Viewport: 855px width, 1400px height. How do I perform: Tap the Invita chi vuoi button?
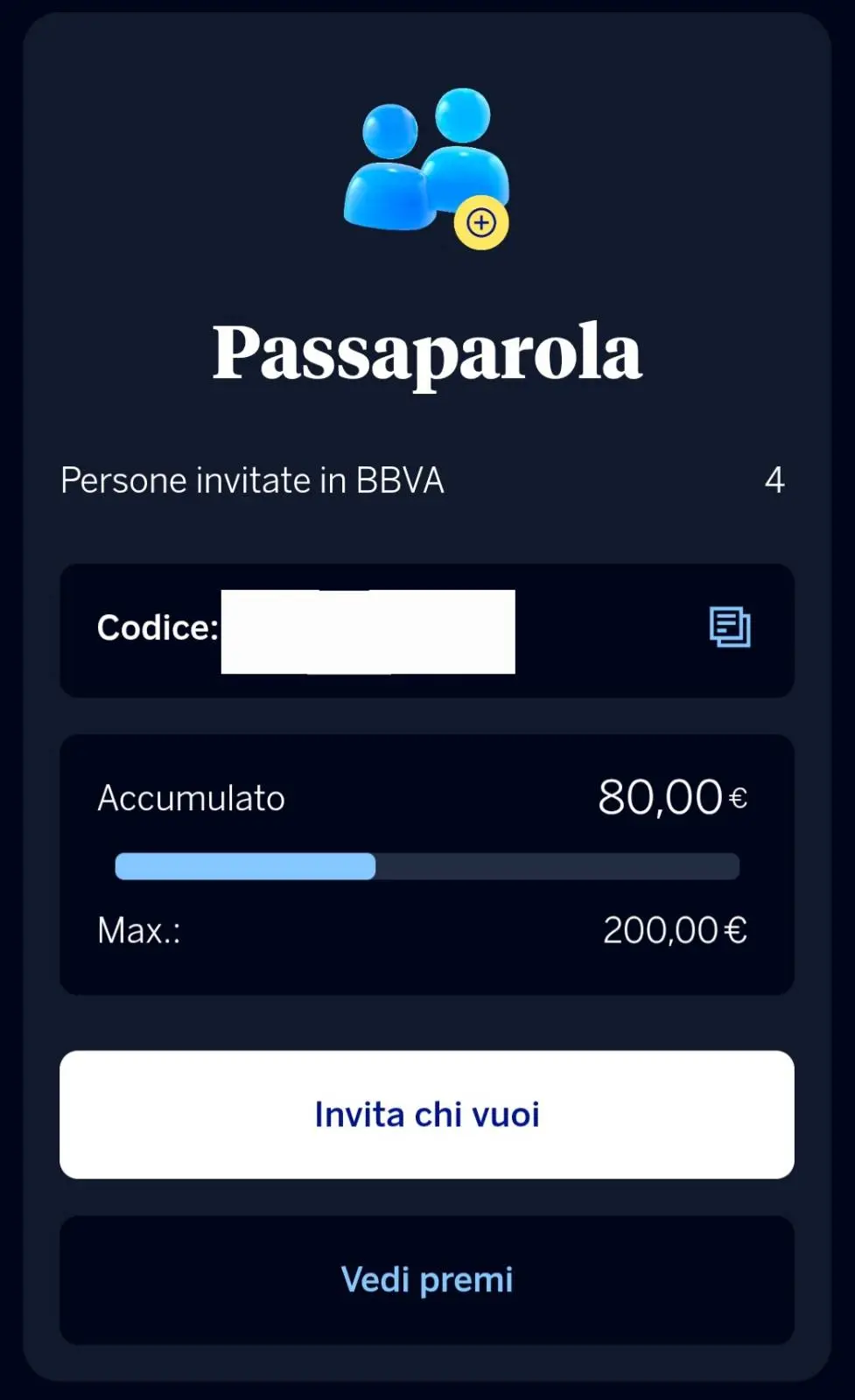point(427,1114)
